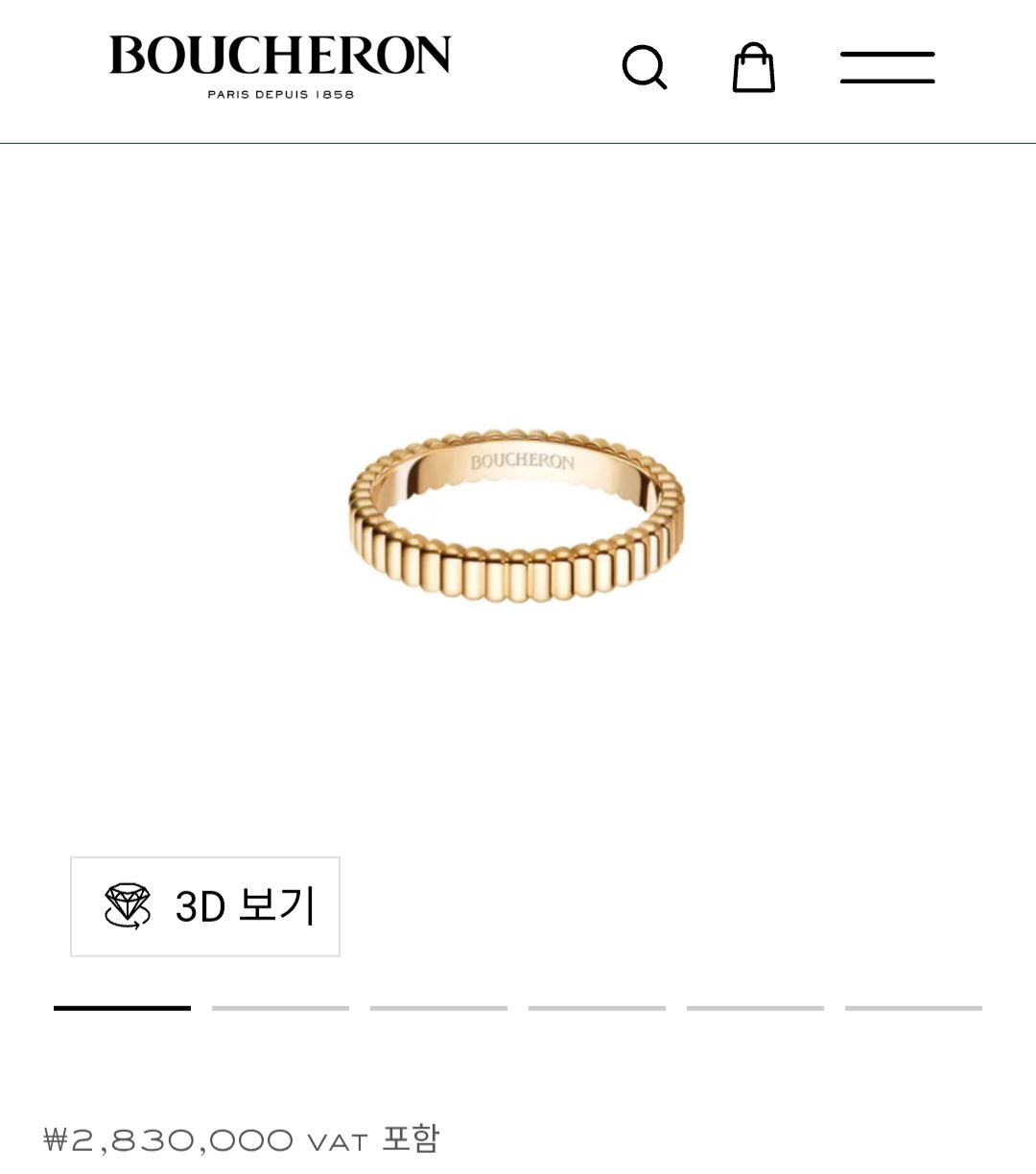Click the '3D 보기' button text

point(245,905)
